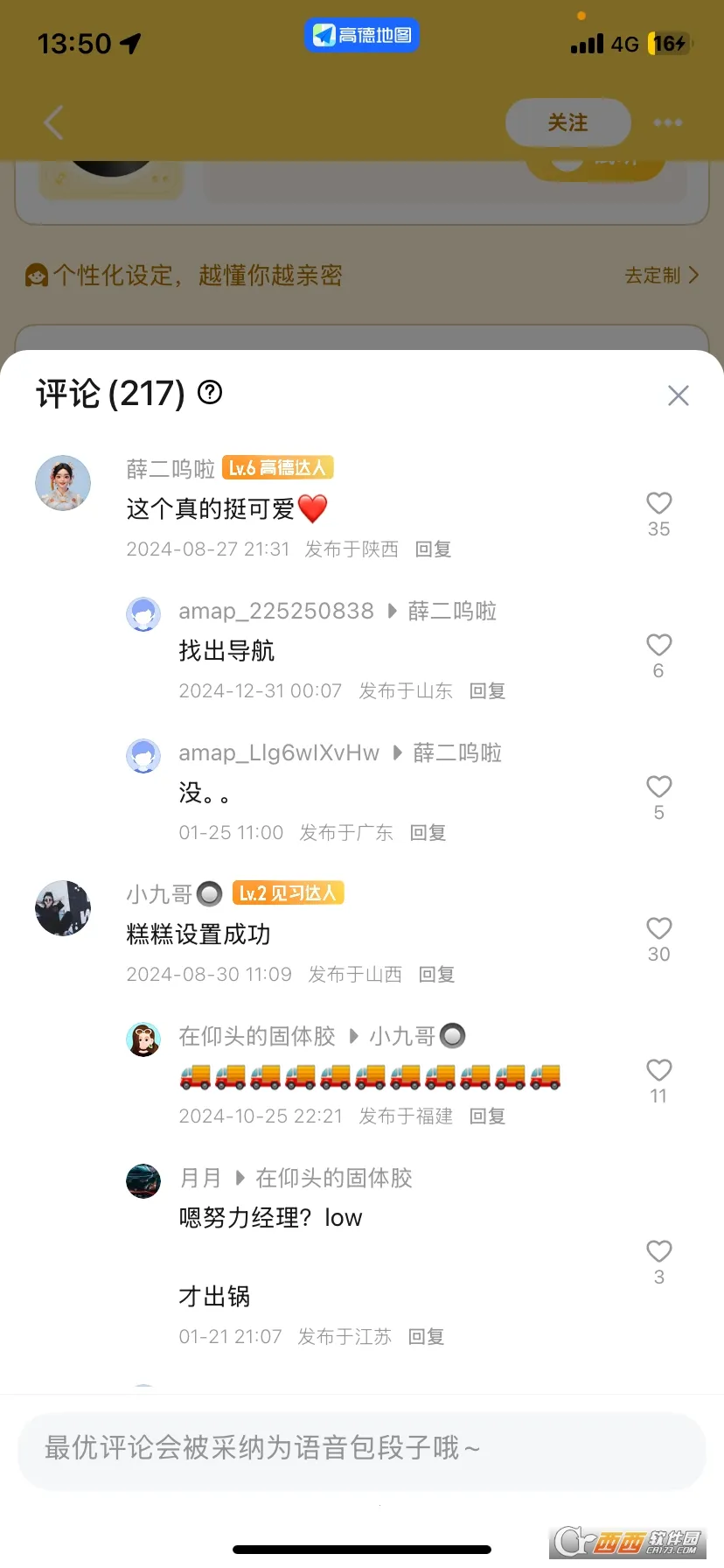Viewport: 724px width, 1568px height.
Task: Tap the Lv.6 高德达人 badge
Action: tap(279, 468)
